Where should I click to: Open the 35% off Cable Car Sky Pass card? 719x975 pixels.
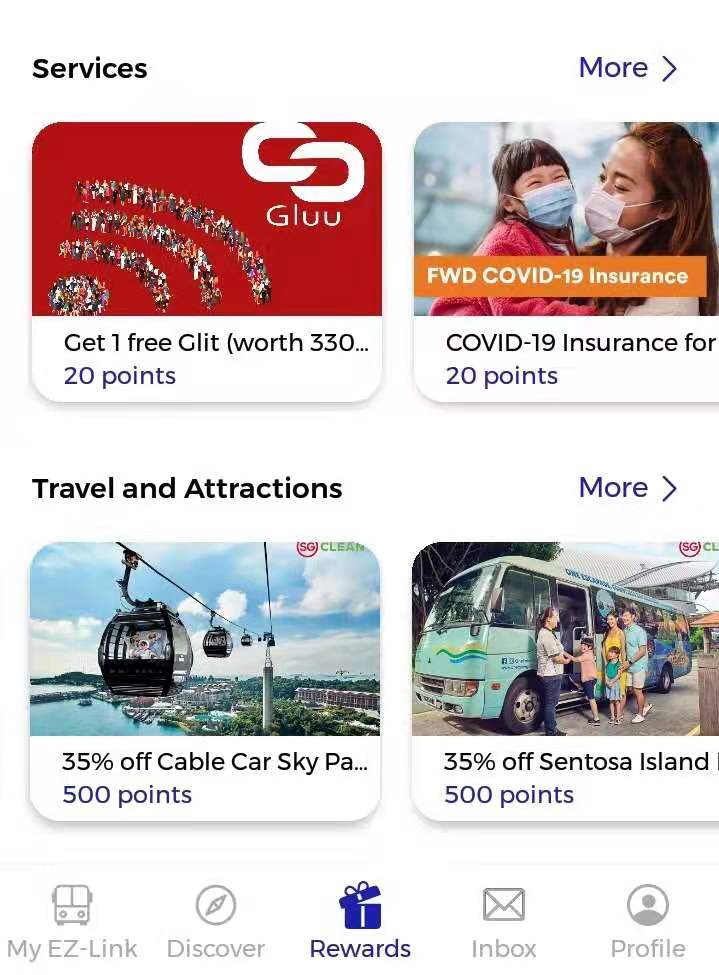click(x=205, y=680)
